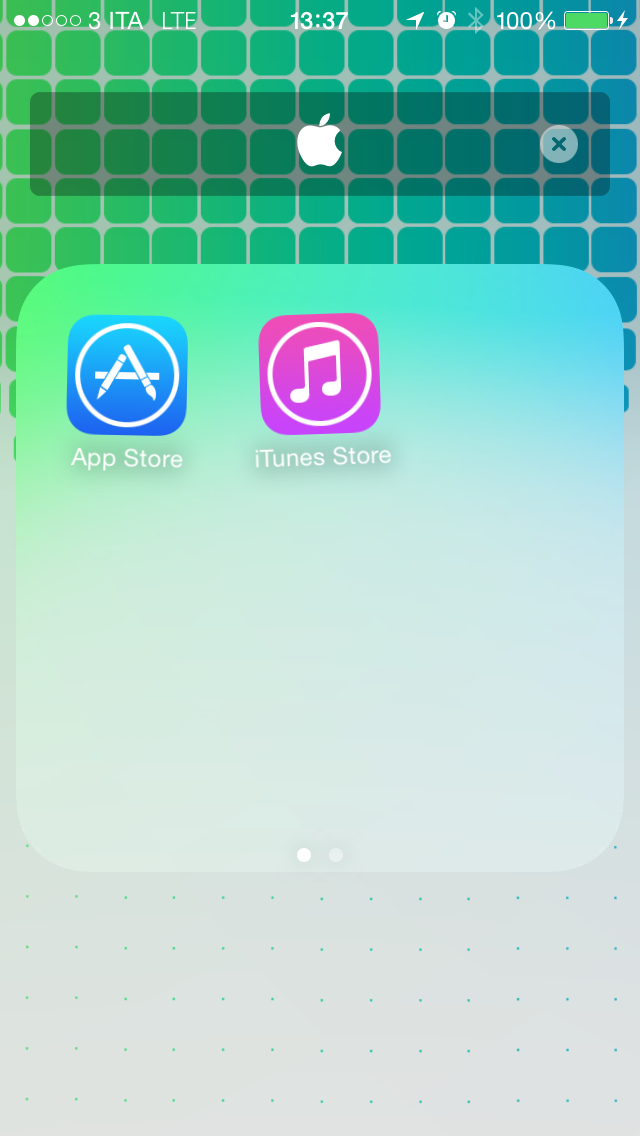The image size is (640, 1136).
Task: Launch the iTunes Store app
Action: click(320, 374)
